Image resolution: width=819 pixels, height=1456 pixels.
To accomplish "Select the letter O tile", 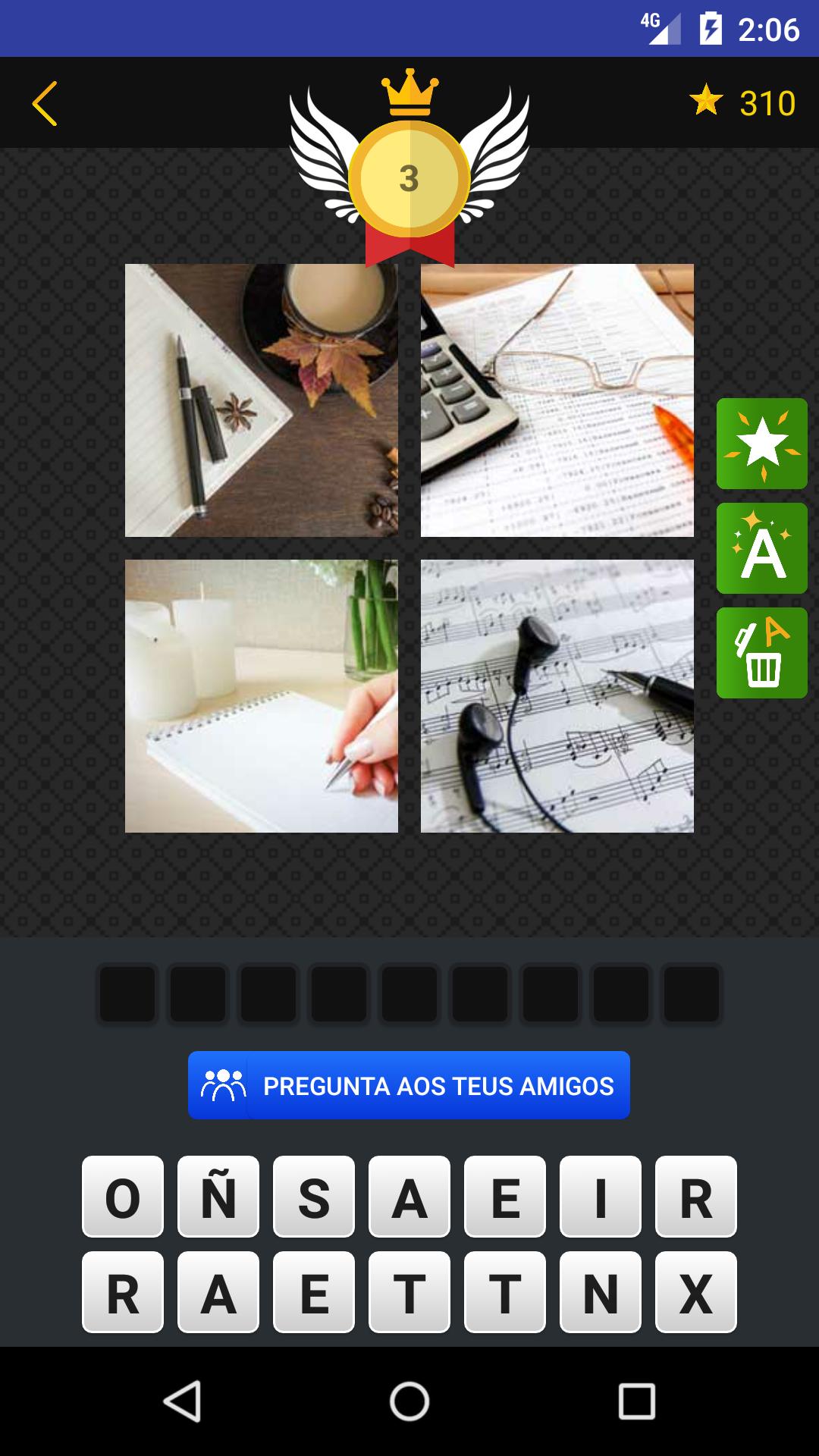I will (123, 1197).
